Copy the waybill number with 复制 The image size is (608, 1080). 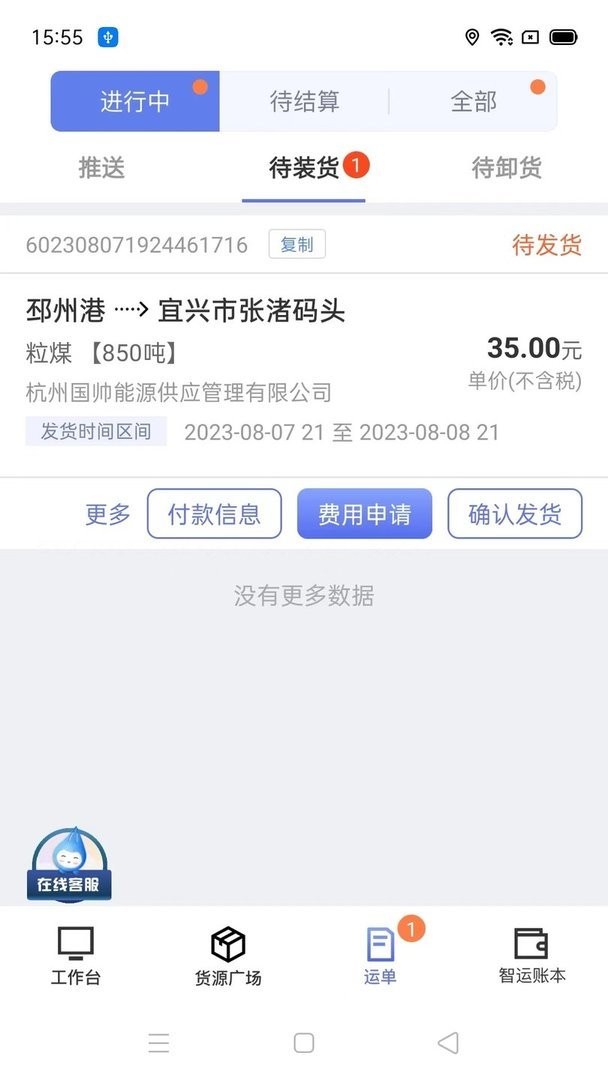pyautogui.click(x=297, y=244)
